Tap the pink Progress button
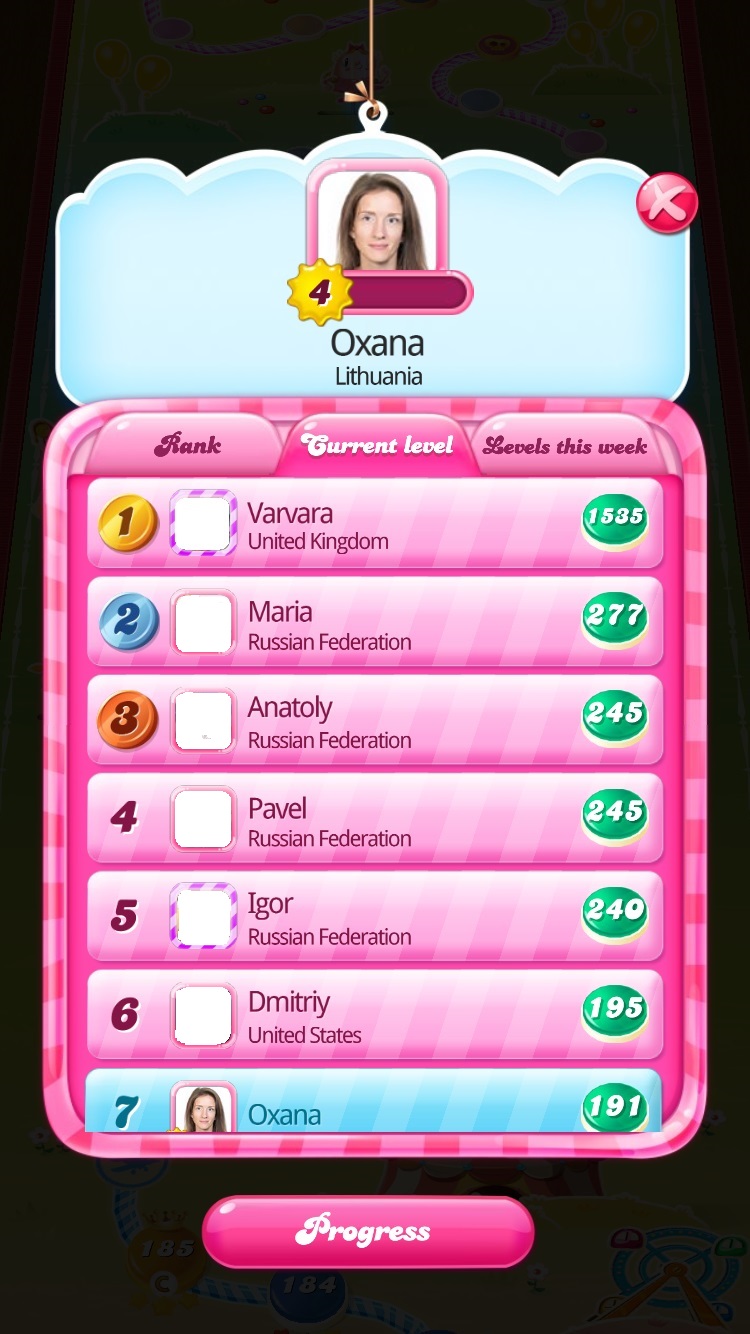 tap(367, 1231)
